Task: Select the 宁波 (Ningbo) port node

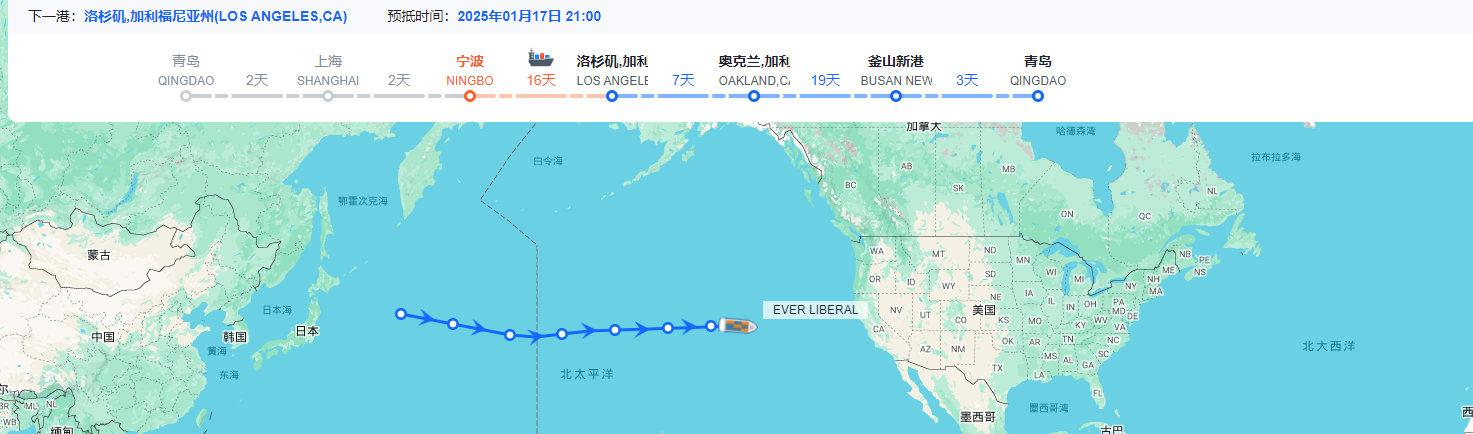Action: click(470, 96)
